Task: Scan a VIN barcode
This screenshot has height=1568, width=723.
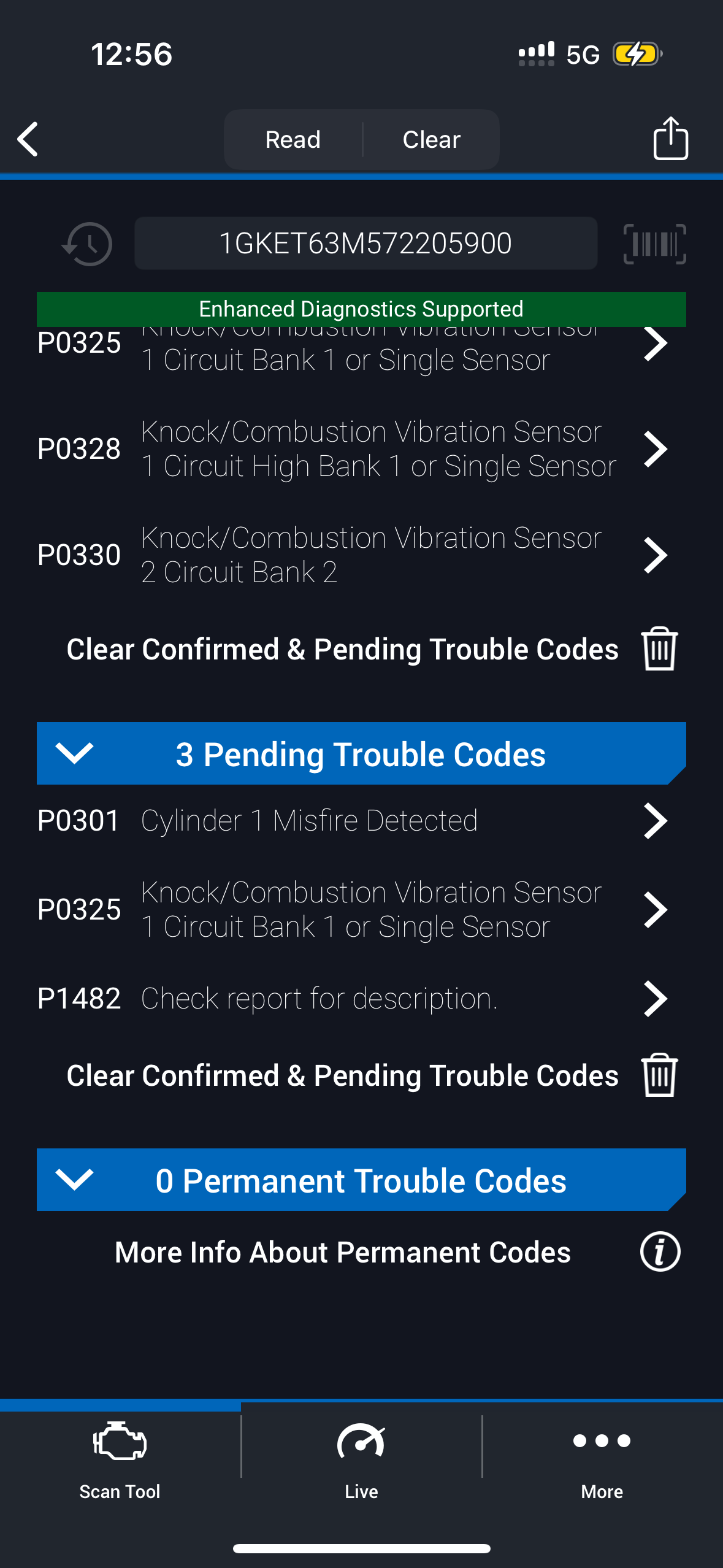Action: pos(654,244)
